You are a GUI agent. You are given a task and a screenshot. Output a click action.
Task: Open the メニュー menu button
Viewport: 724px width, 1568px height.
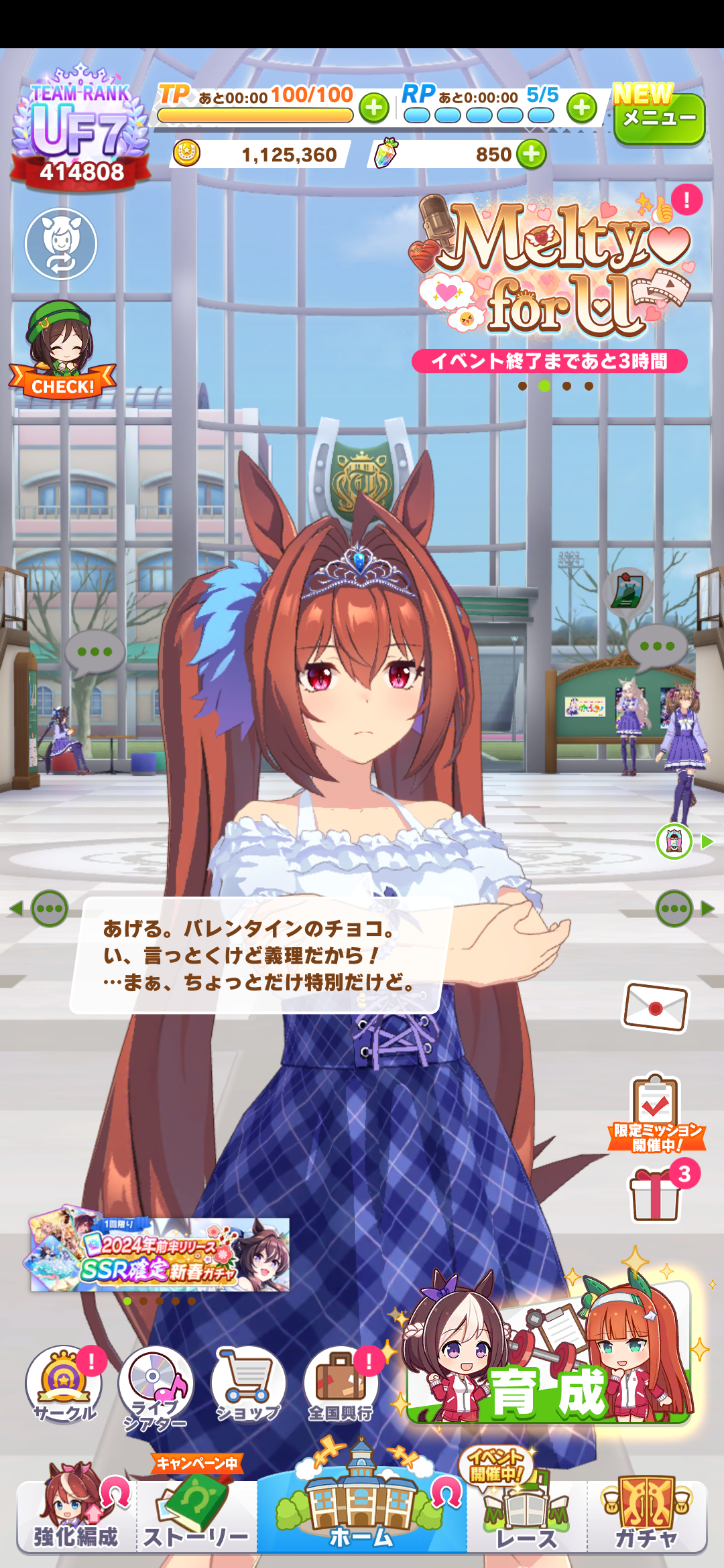pos(659,119)
